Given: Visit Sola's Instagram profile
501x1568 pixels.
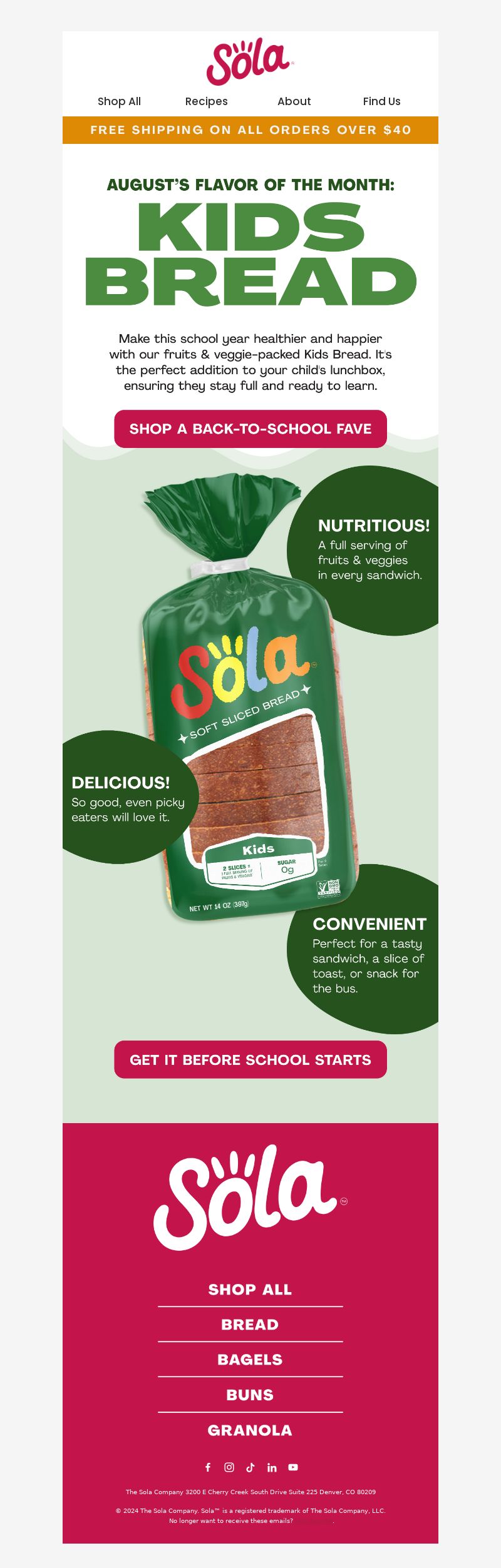Looking at the screenshot, I should tap(229, 1467).
